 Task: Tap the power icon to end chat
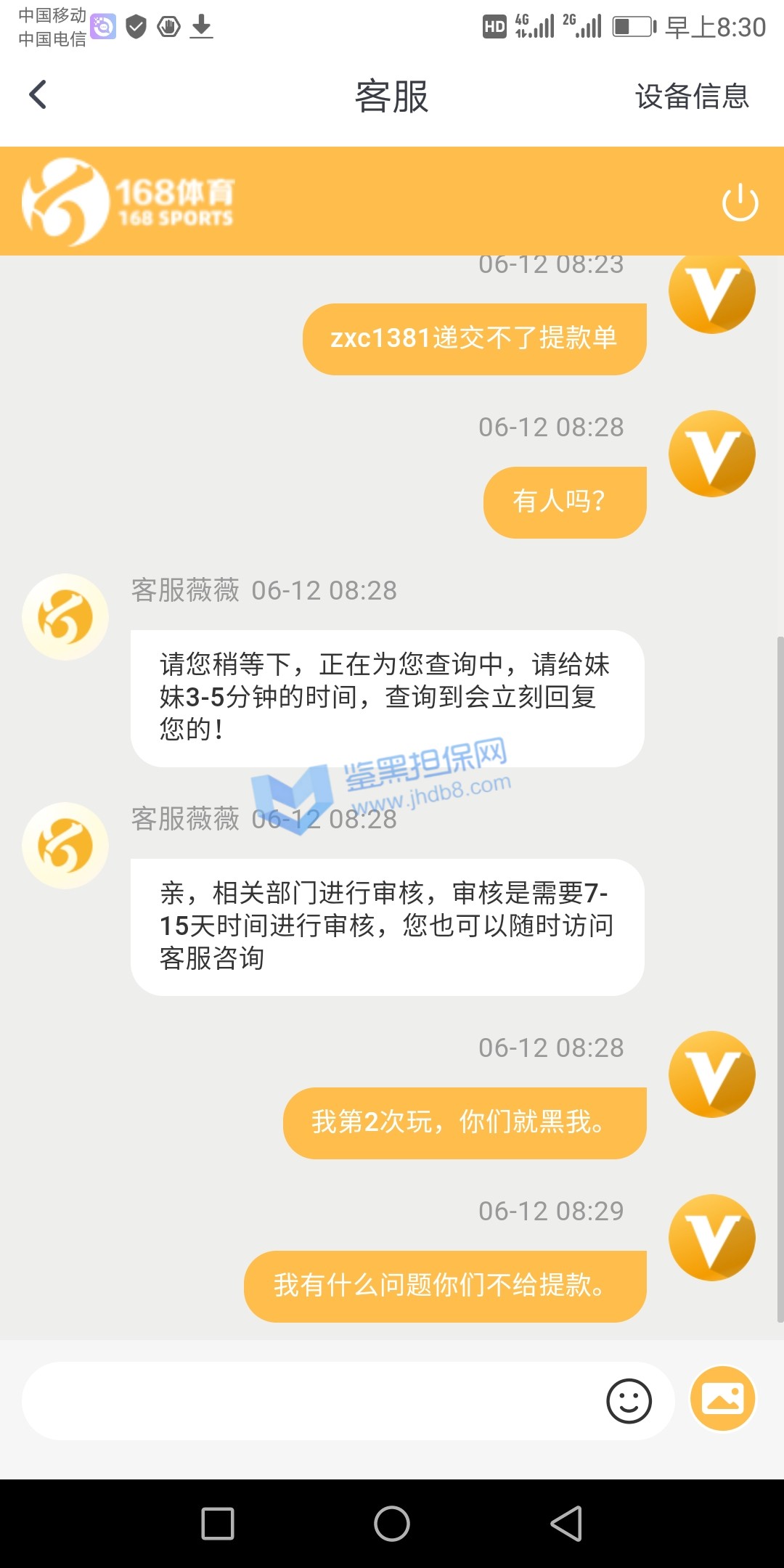pos(740,203)
